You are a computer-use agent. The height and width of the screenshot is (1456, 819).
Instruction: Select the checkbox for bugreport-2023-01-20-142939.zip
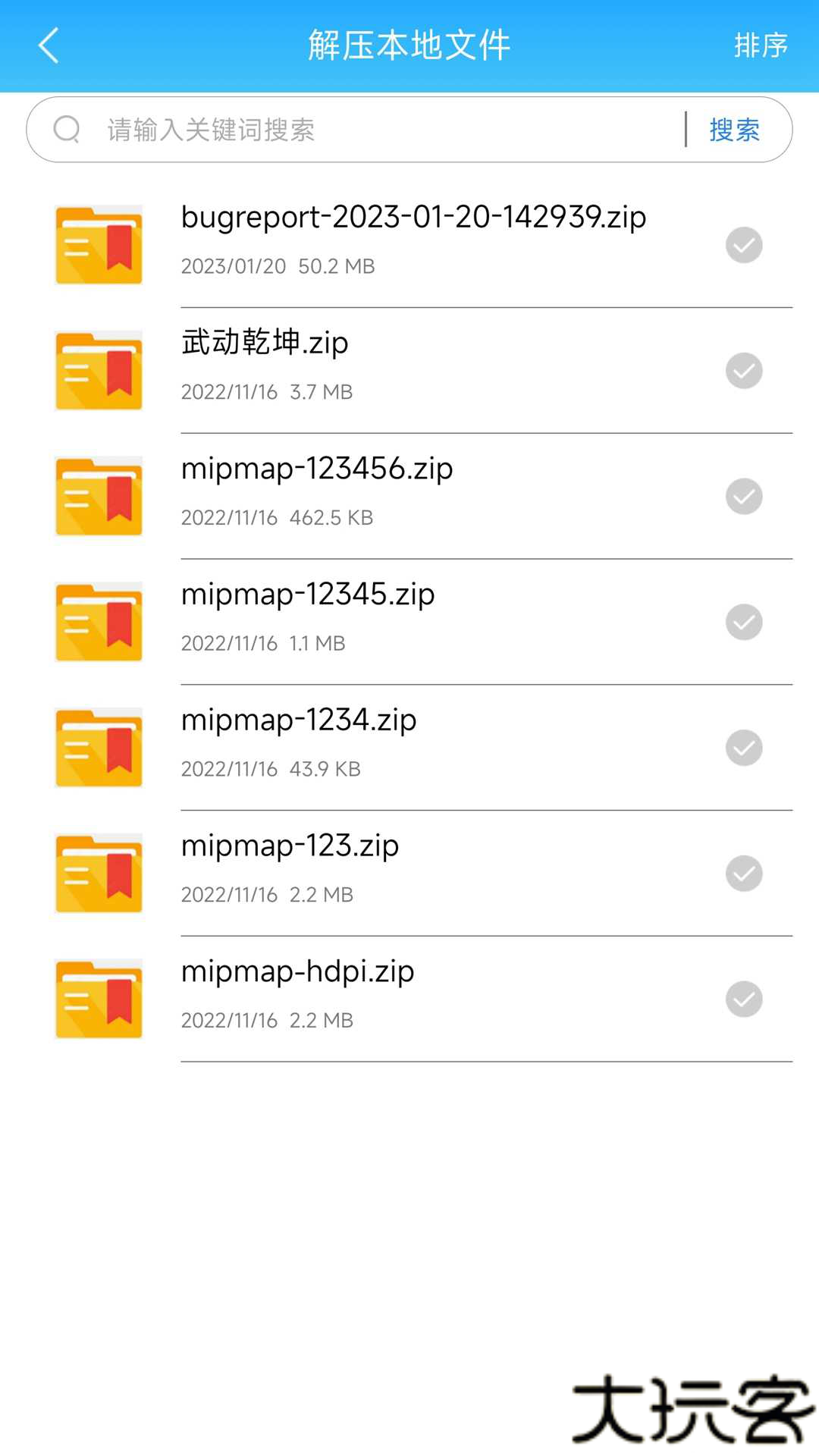coord(744,245)
